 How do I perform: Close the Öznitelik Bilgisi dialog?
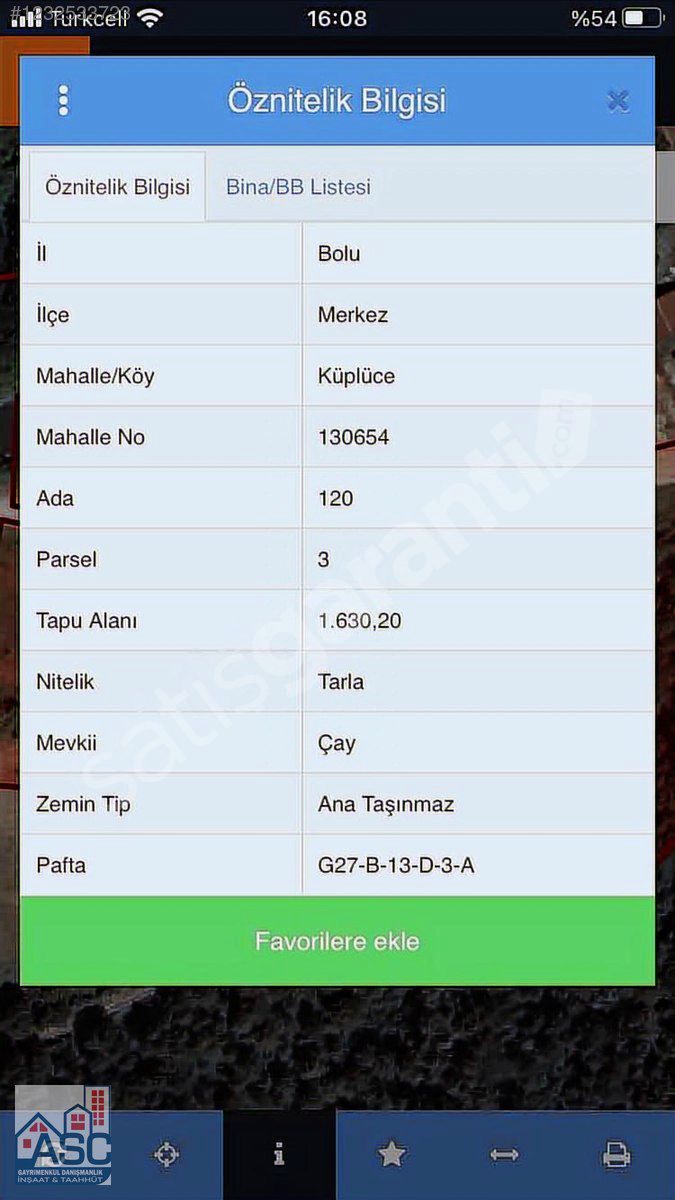618,101
